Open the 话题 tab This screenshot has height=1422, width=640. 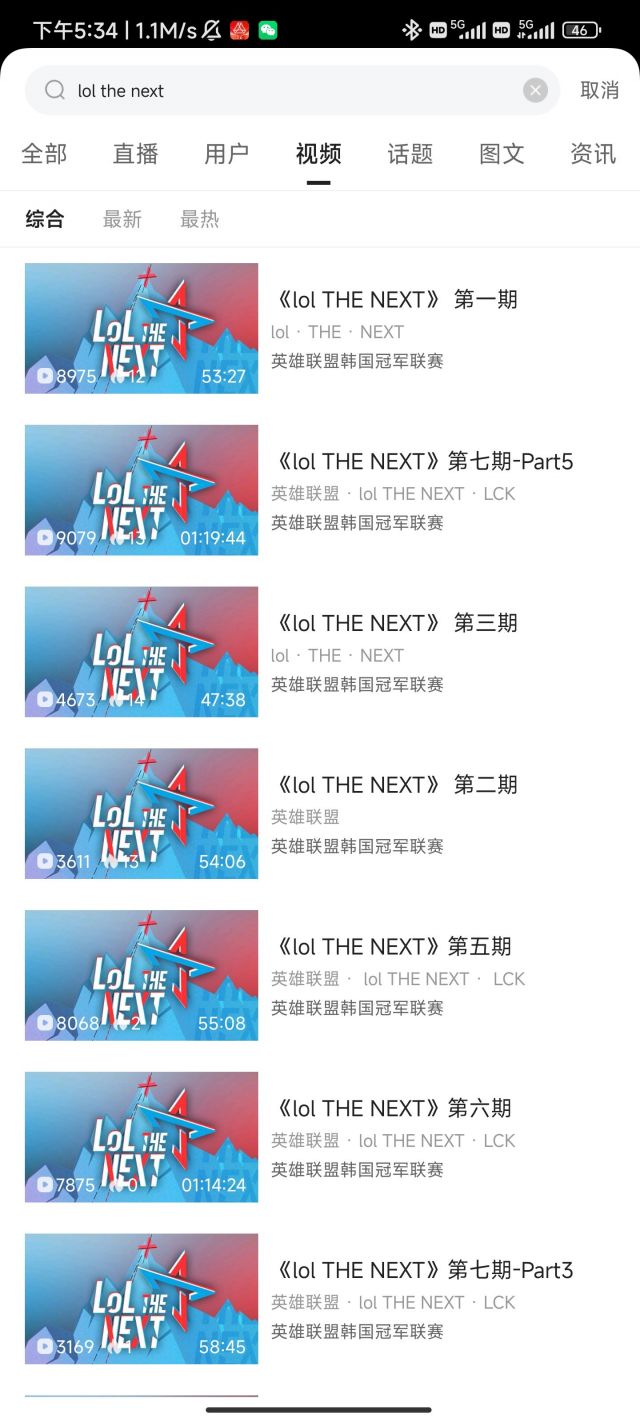click(x=410, y=154)
